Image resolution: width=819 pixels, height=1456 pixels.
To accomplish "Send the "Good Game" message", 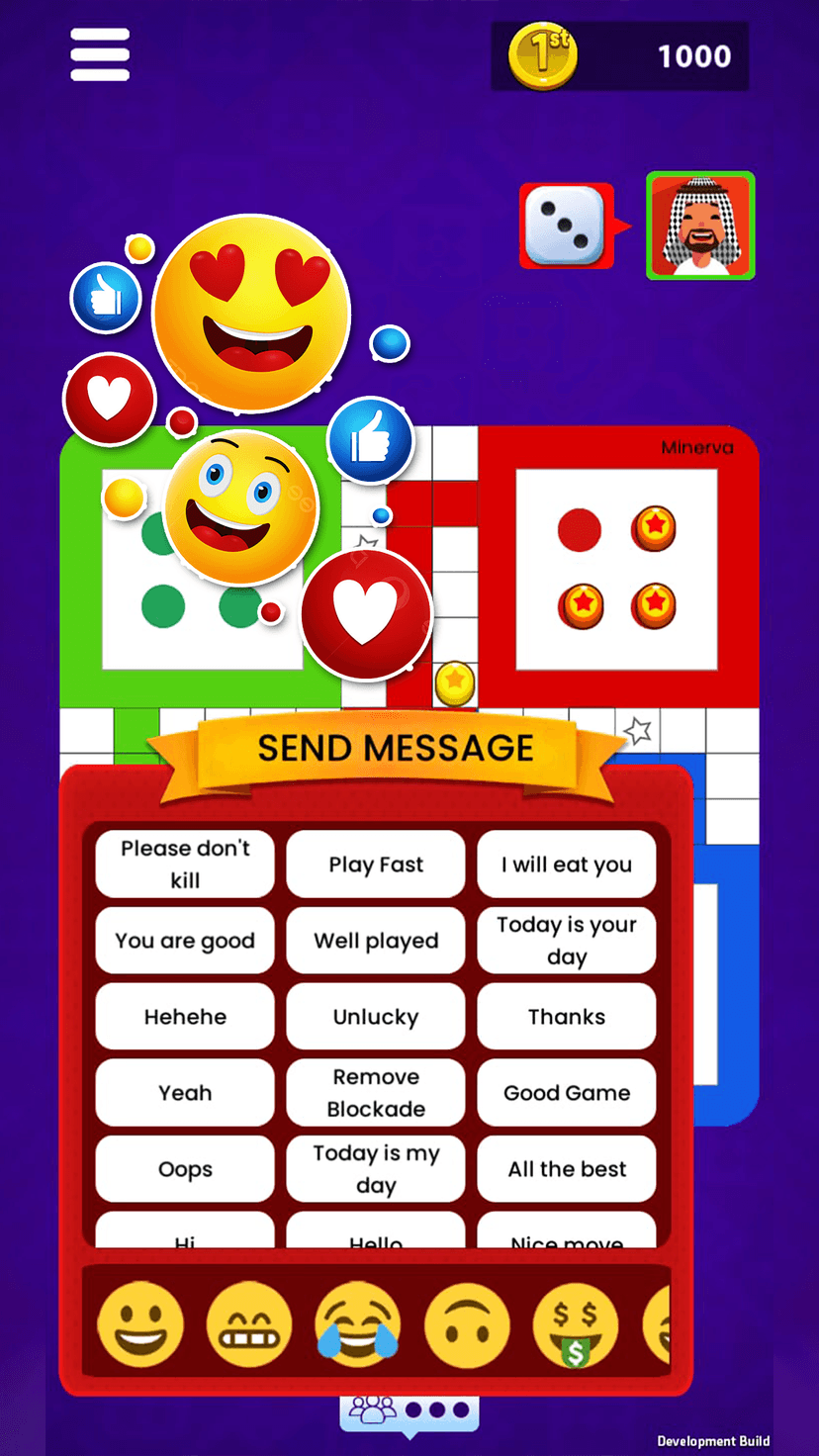I will (567, 1092).
